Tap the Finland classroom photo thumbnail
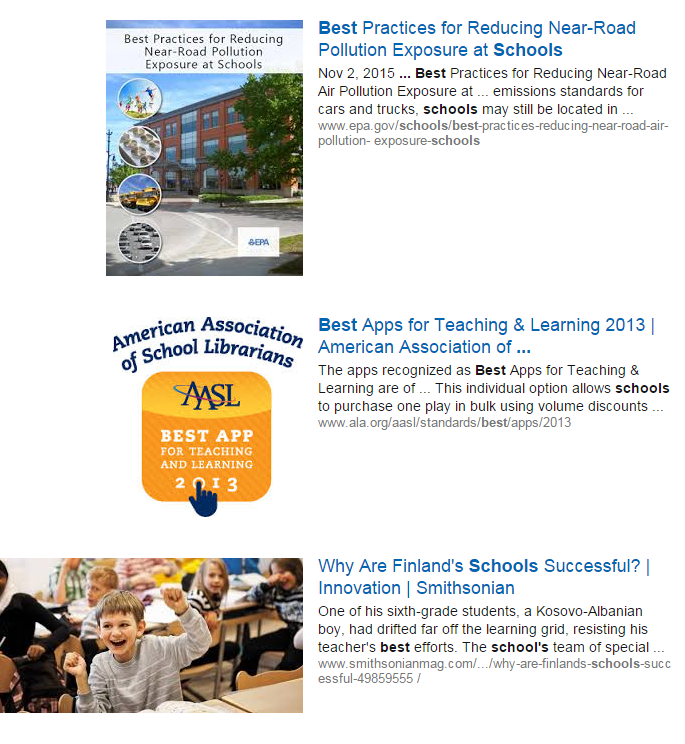The height and width of the screenshot is (744, 685). pyautogui.click(x=151, y=635)
